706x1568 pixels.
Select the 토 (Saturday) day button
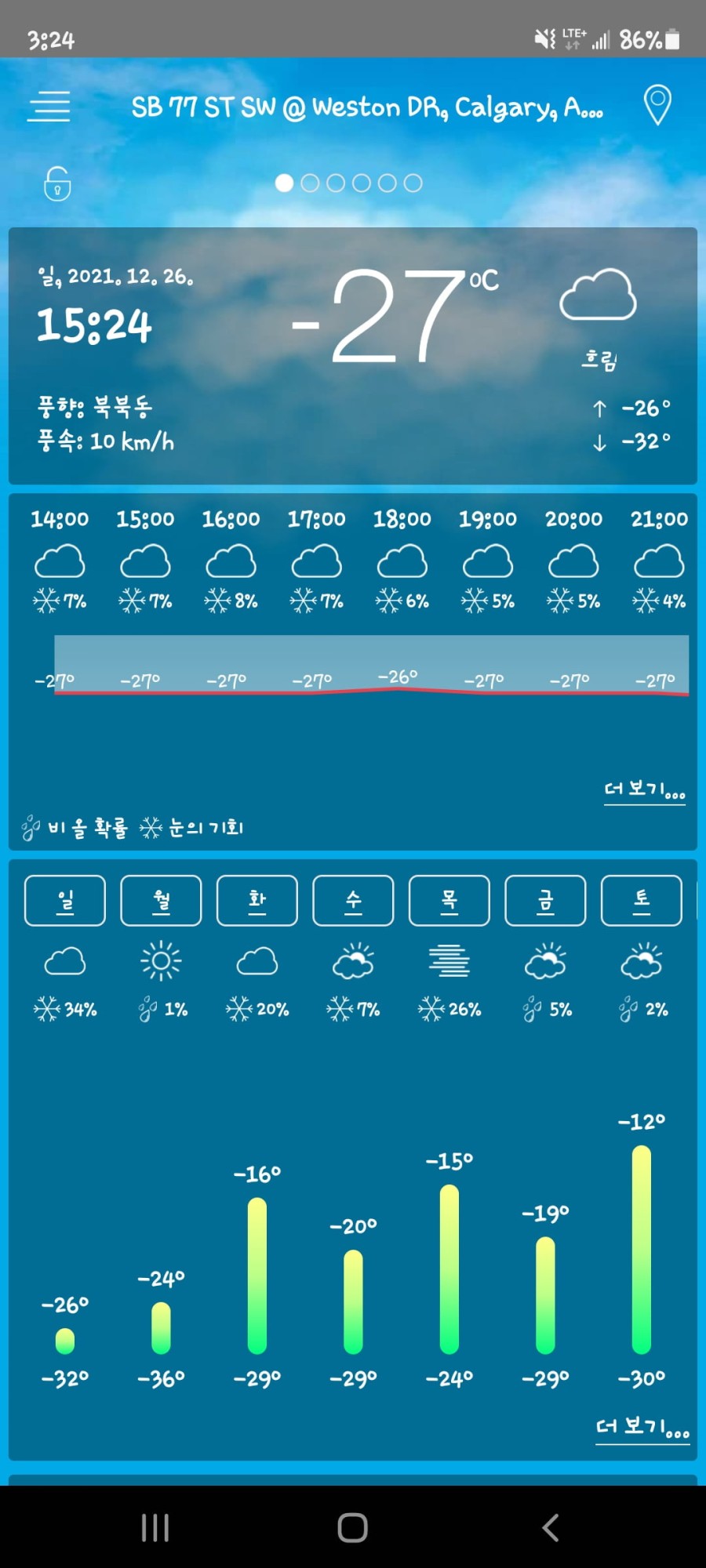tap(642, 901)
